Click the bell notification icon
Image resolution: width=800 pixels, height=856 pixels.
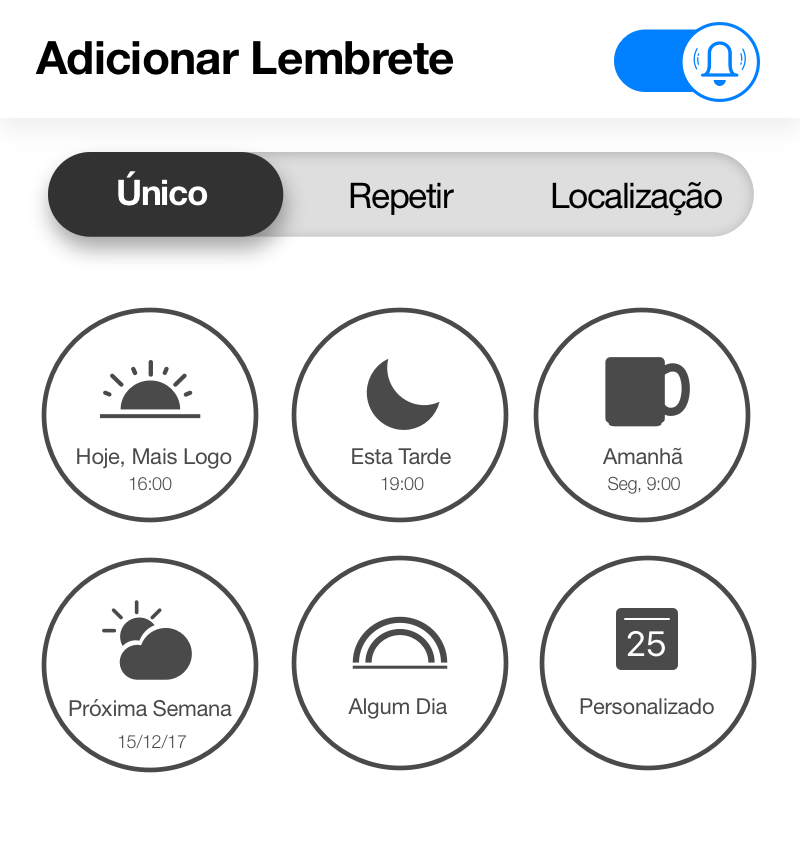[x=722, y=61]
